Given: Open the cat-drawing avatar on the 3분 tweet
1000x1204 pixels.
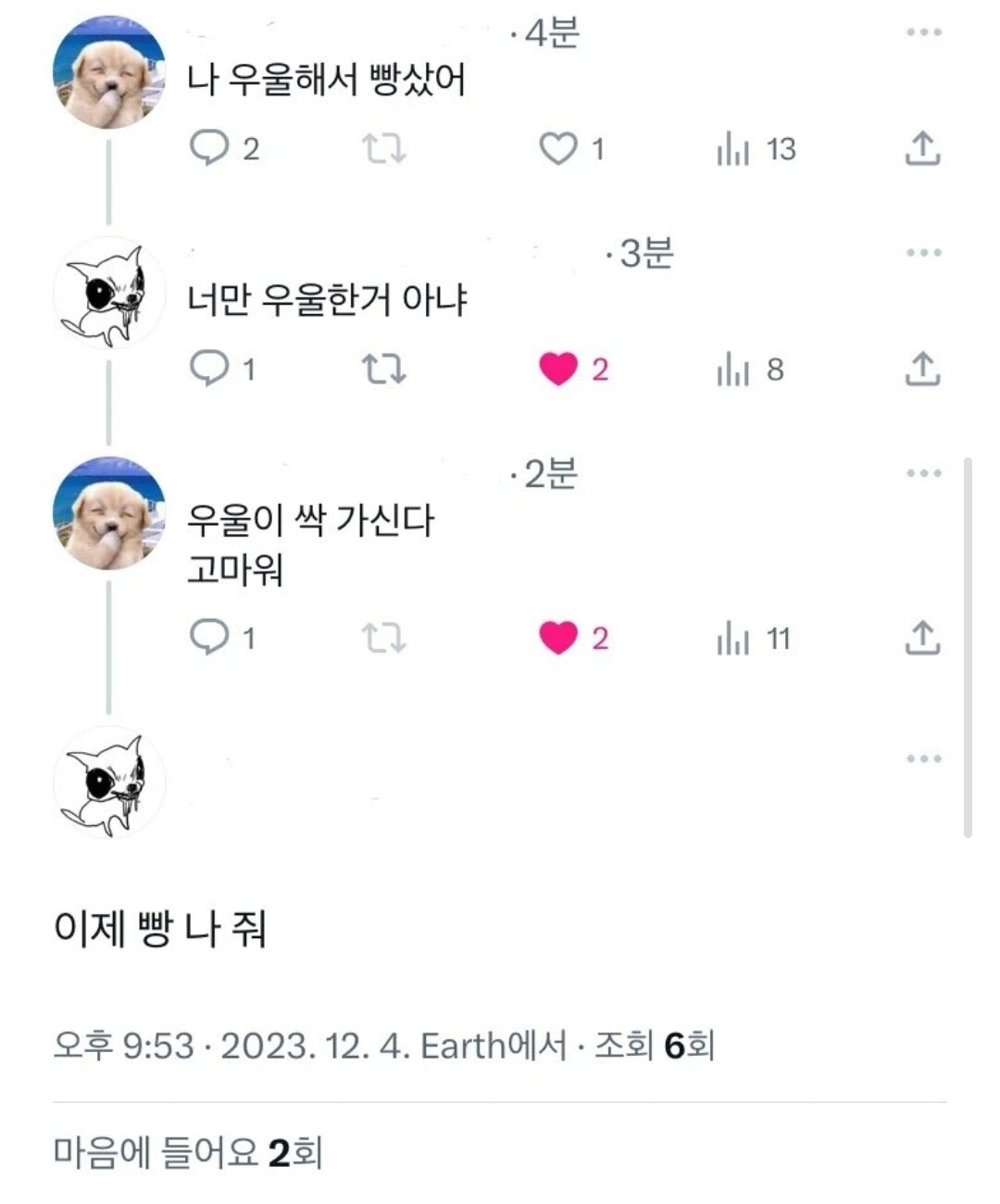Looking at the screenshot, I should [109, 295].
